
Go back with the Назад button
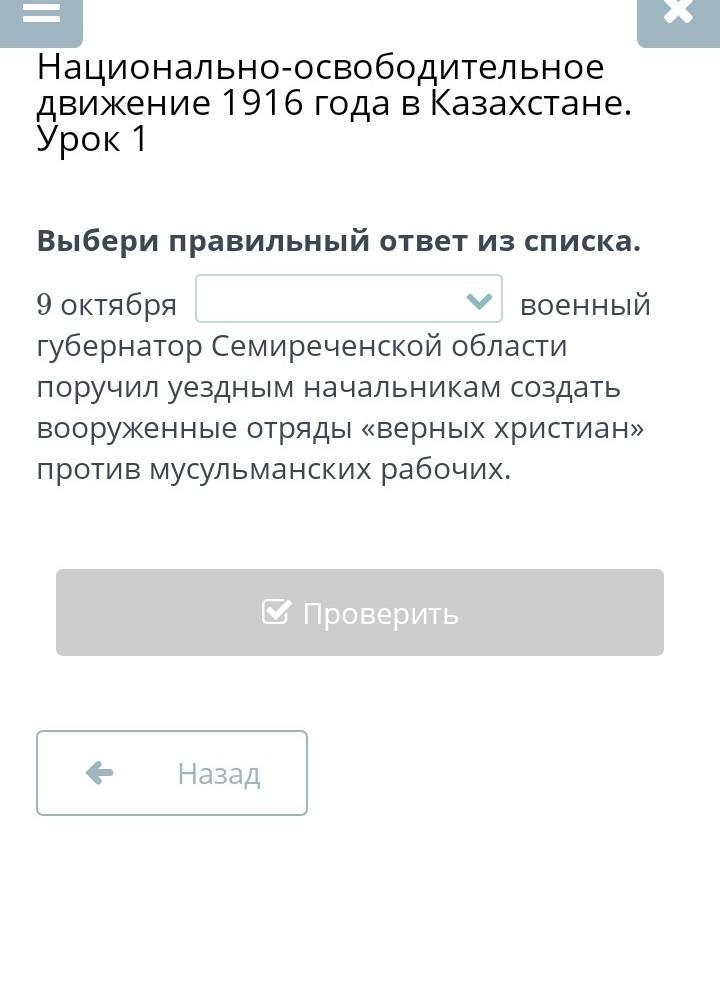tap(172, 773)
